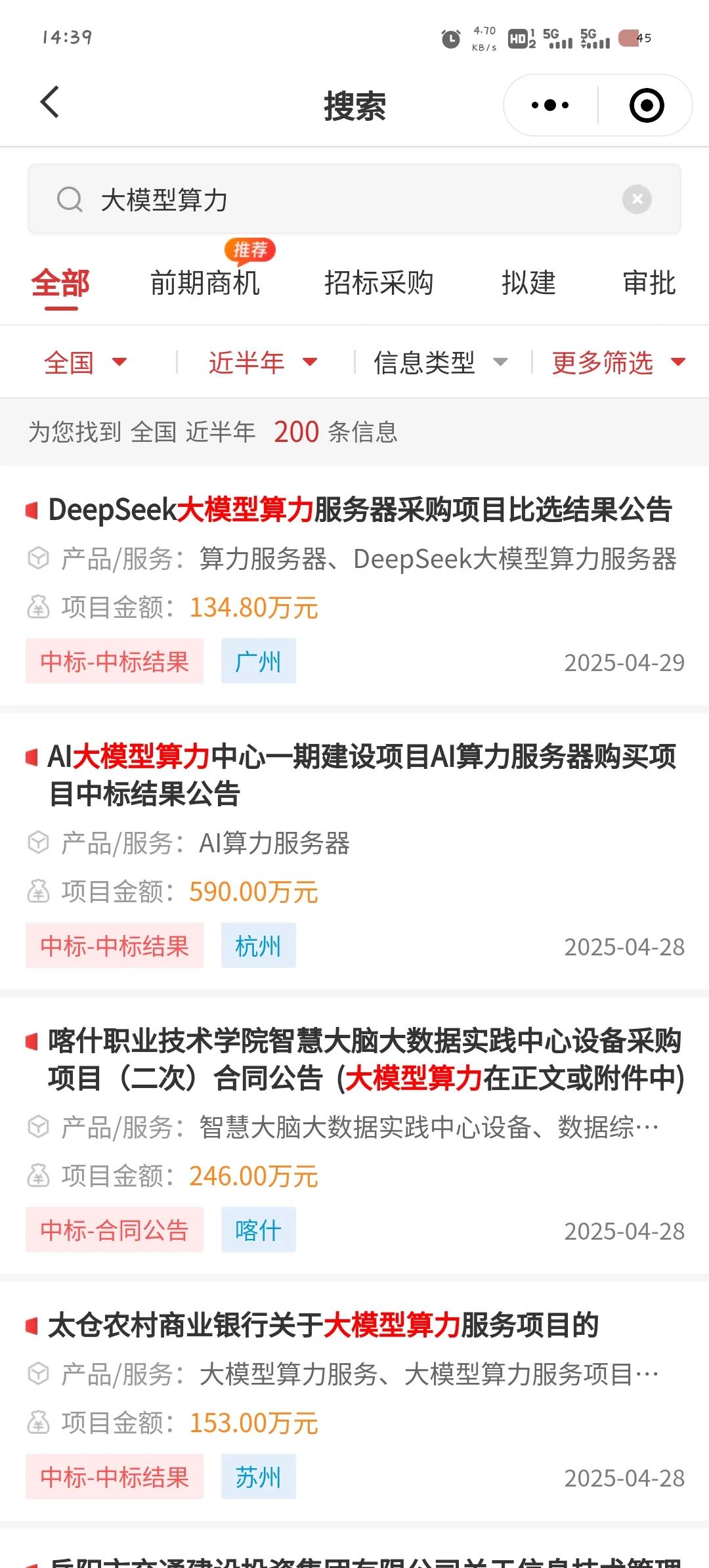Image resolution: width=709 pixels, height=1568 pixels.
Task: Go back using the top-left arrow
Action: click(x=50, y=103)
